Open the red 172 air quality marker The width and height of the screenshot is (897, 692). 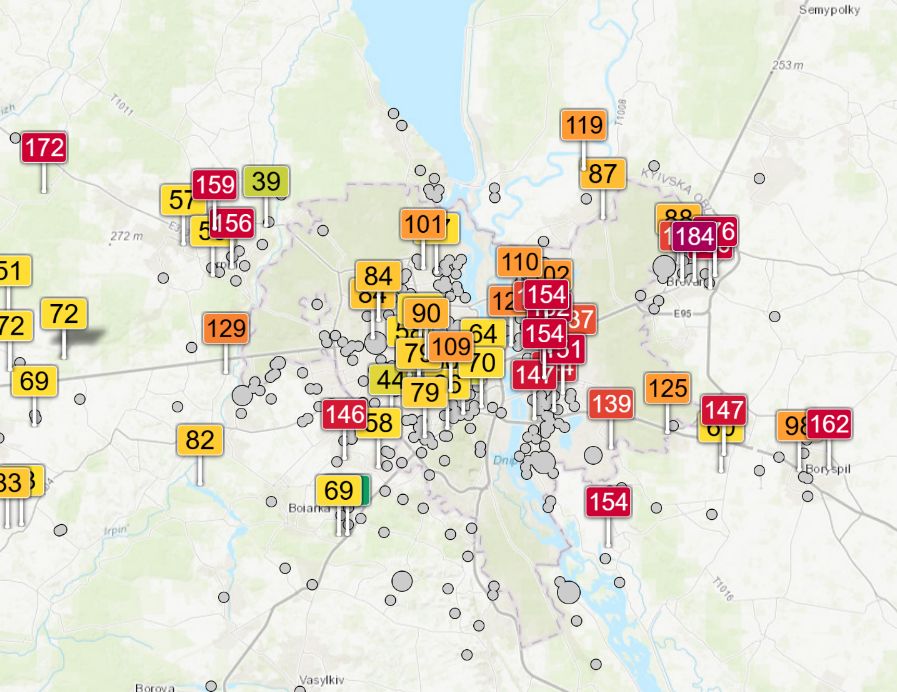click(x=44, y=148)
